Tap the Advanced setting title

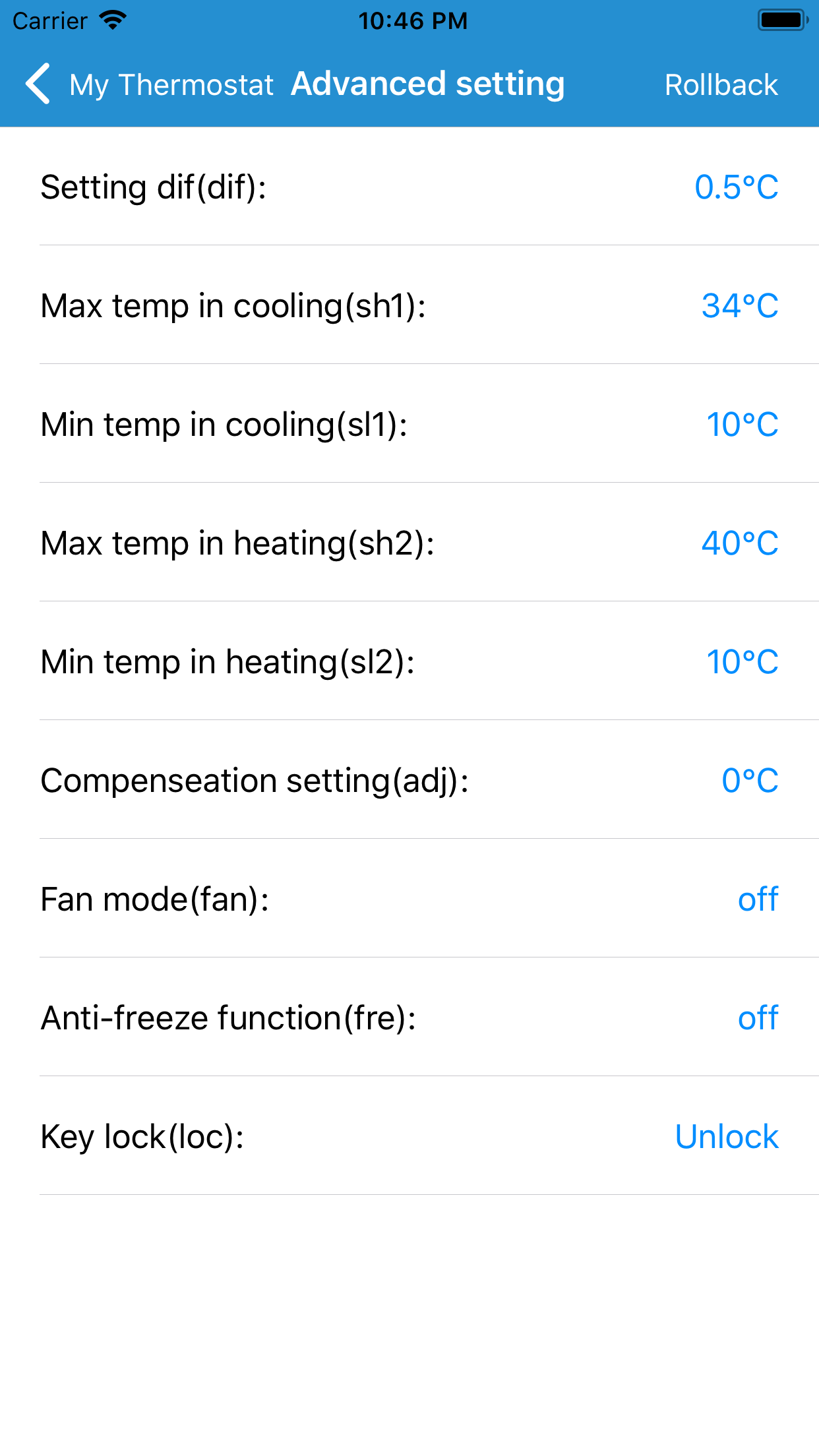click(427, 83)
